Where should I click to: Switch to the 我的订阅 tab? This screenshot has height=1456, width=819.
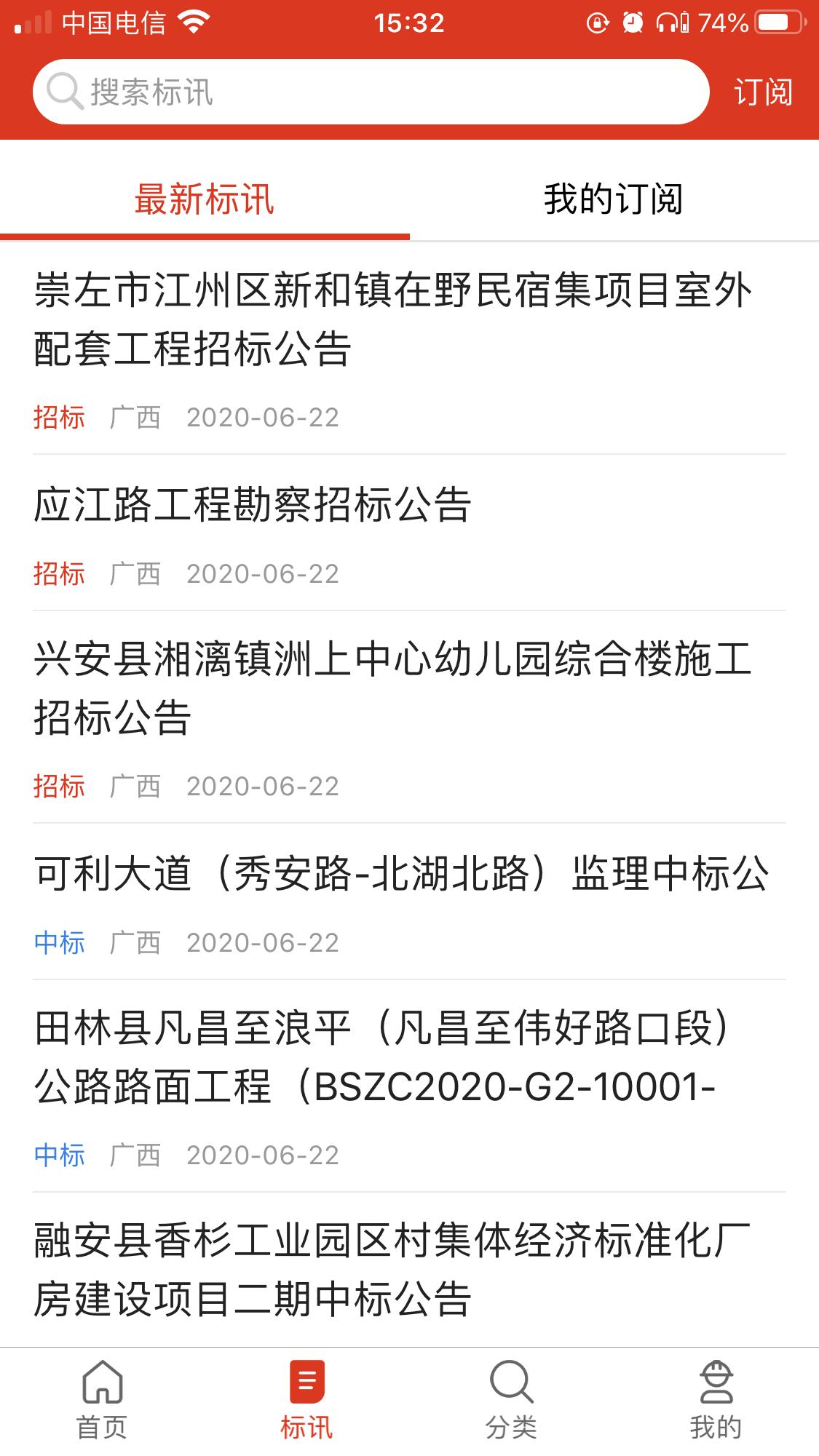click(614, 200)
